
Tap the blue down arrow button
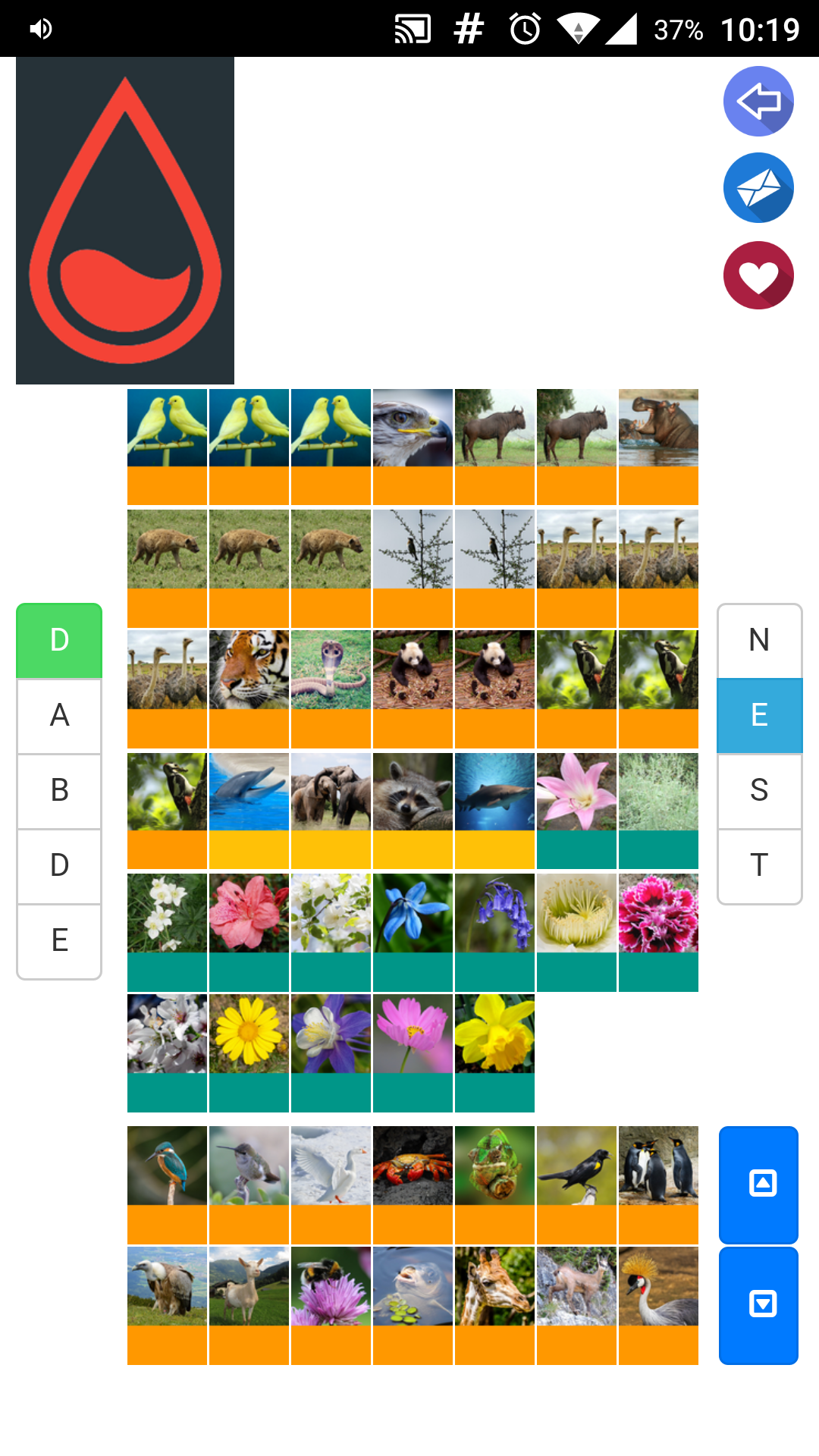758,1305
